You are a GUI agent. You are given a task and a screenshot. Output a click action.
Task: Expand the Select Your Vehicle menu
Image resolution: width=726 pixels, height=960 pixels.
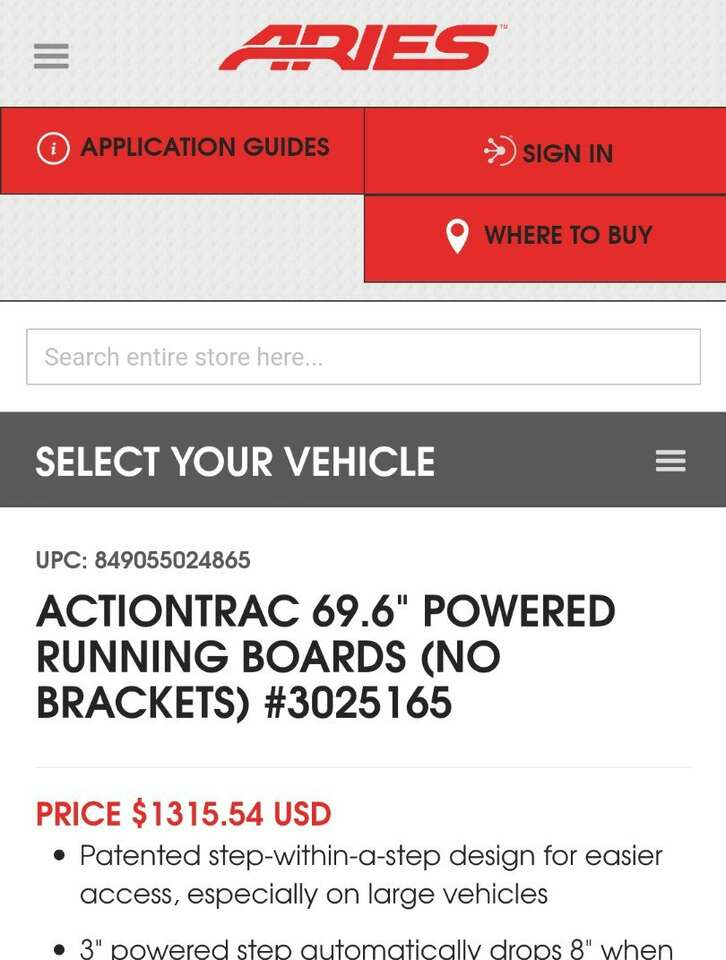point(670,461)
